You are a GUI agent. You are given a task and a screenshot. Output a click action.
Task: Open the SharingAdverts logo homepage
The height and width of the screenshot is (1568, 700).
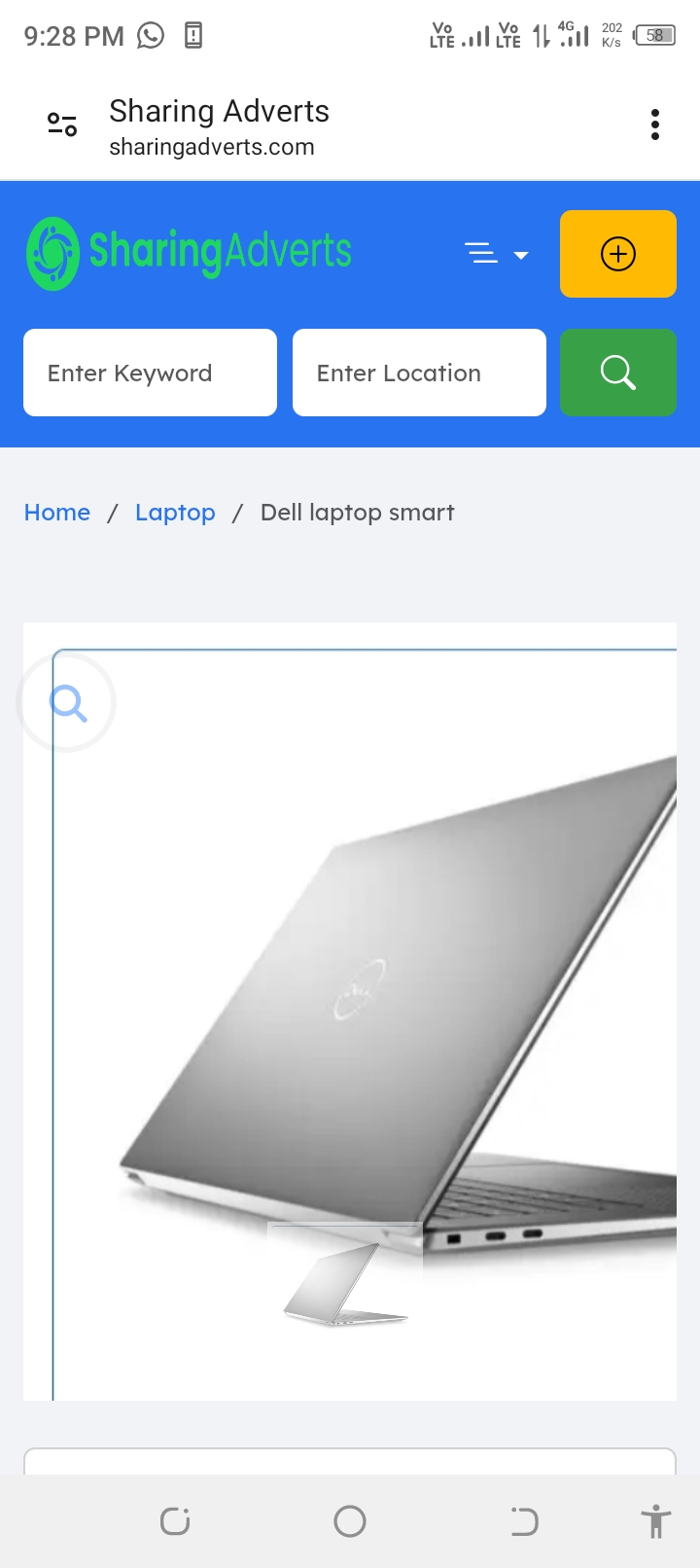point(190,253)
